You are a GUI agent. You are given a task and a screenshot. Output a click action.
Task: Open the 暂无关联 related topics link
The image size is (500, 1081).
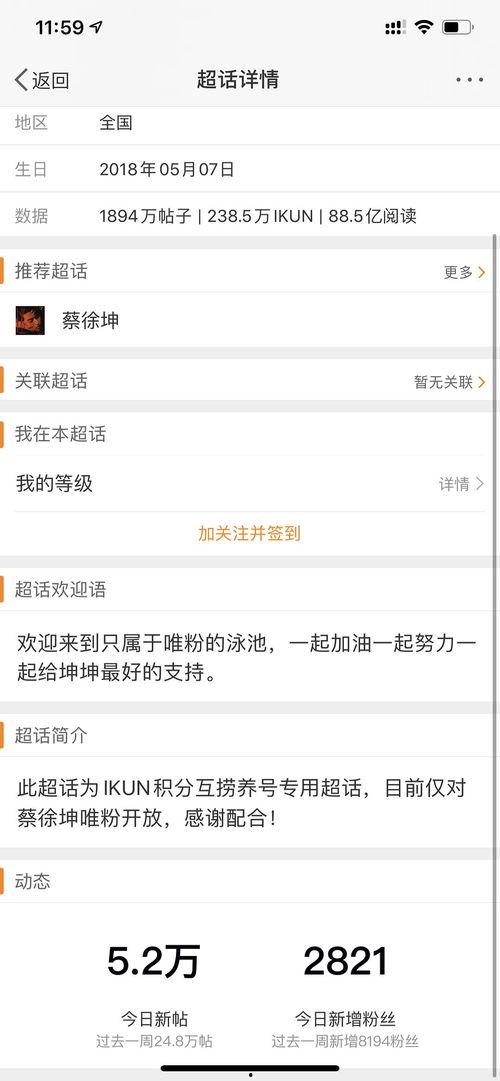click(450, 382)
